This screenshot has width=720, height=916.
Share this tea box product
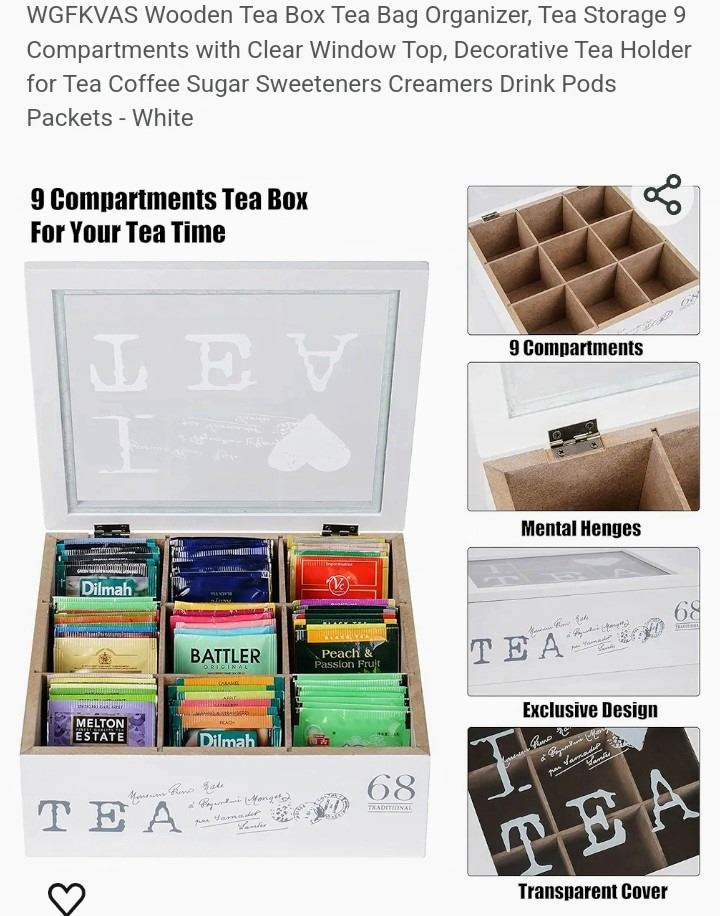click(x=662, y=195)
